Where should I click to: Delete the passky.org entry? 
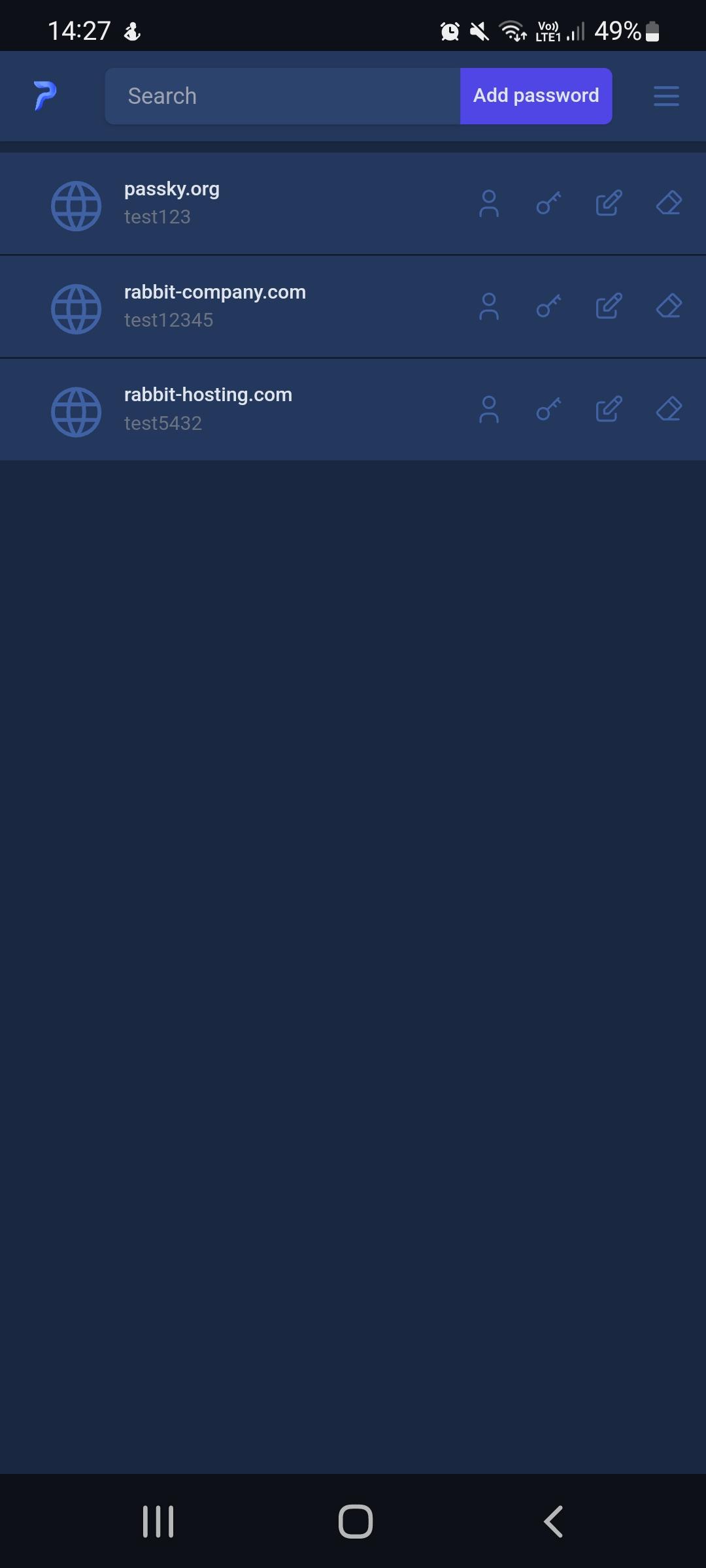point(669,204)
